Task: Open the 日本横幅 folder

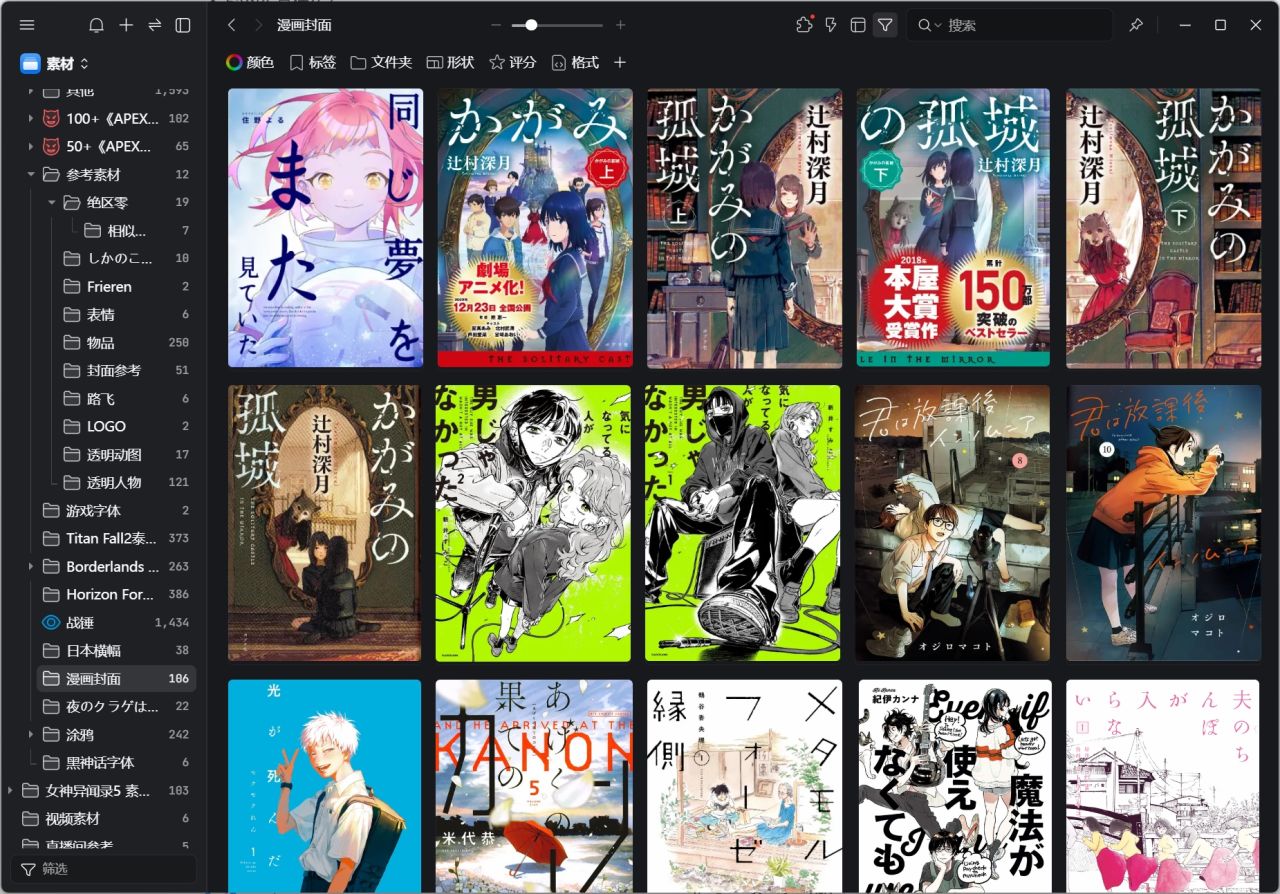Action: [93, 650]
